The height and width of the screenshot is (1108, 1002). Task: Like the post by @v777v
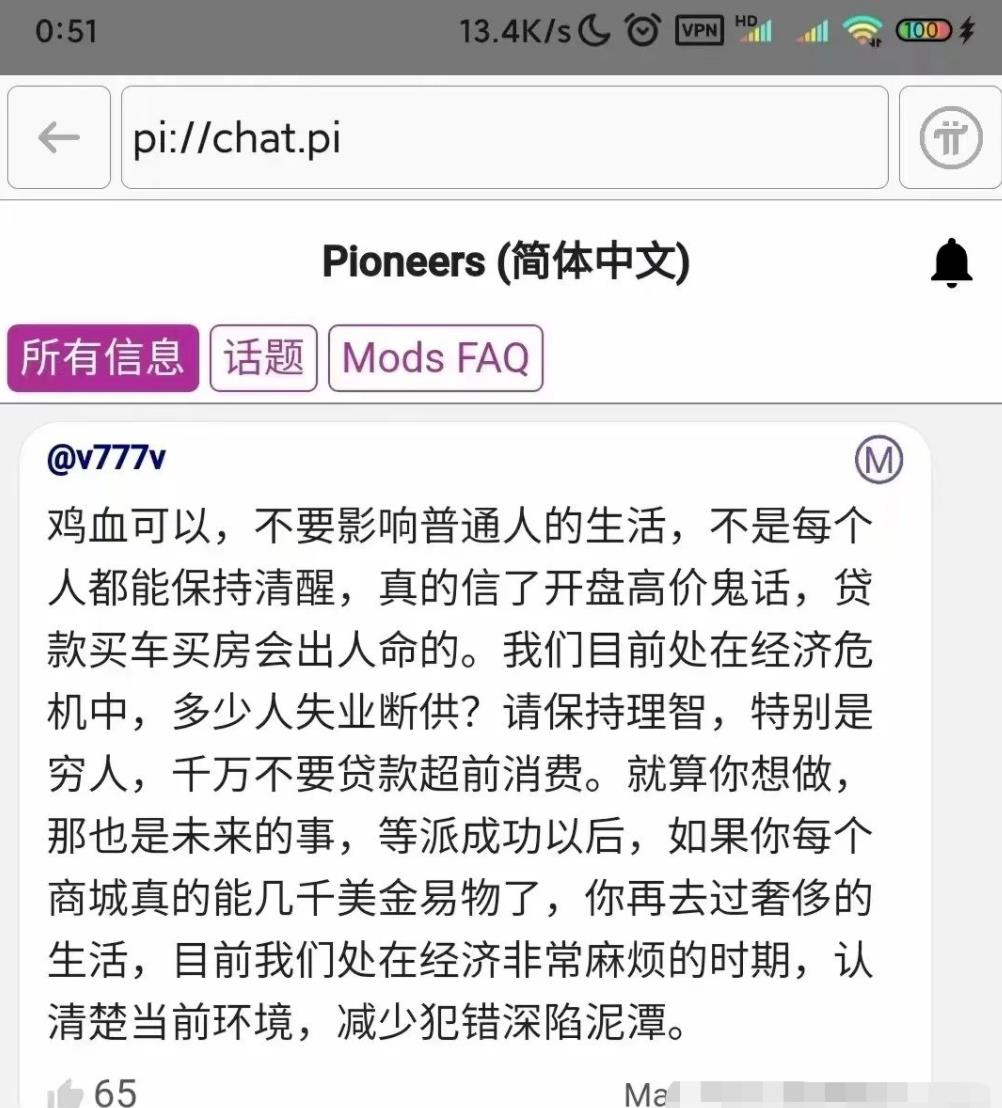click(x=66, y=1093)
